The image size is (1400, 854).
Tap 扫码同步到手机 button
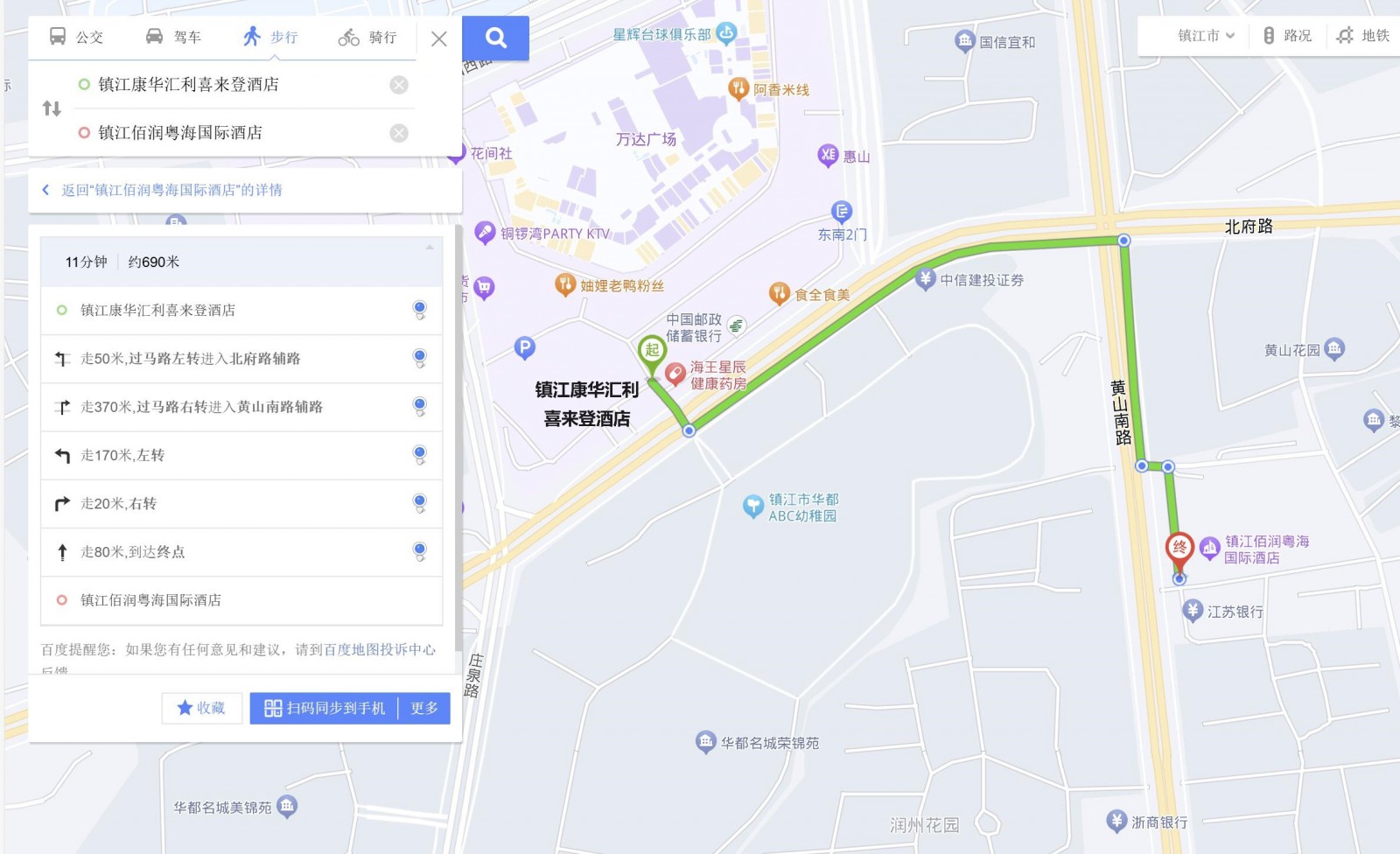pyautogui.click(x=325, y=708)
